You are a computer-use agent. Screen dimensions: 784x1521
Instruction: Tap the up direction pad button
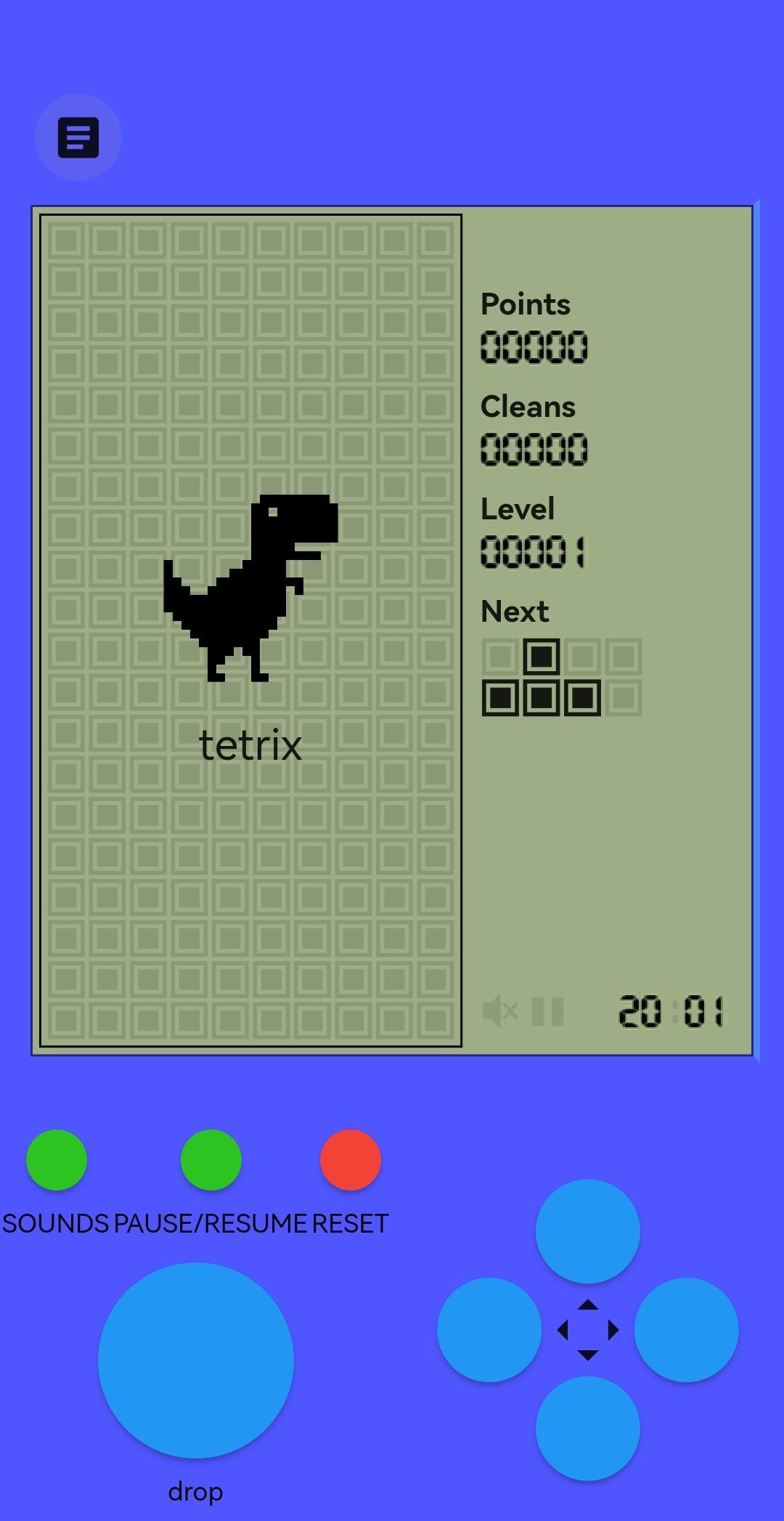[x=588, y=1231]
